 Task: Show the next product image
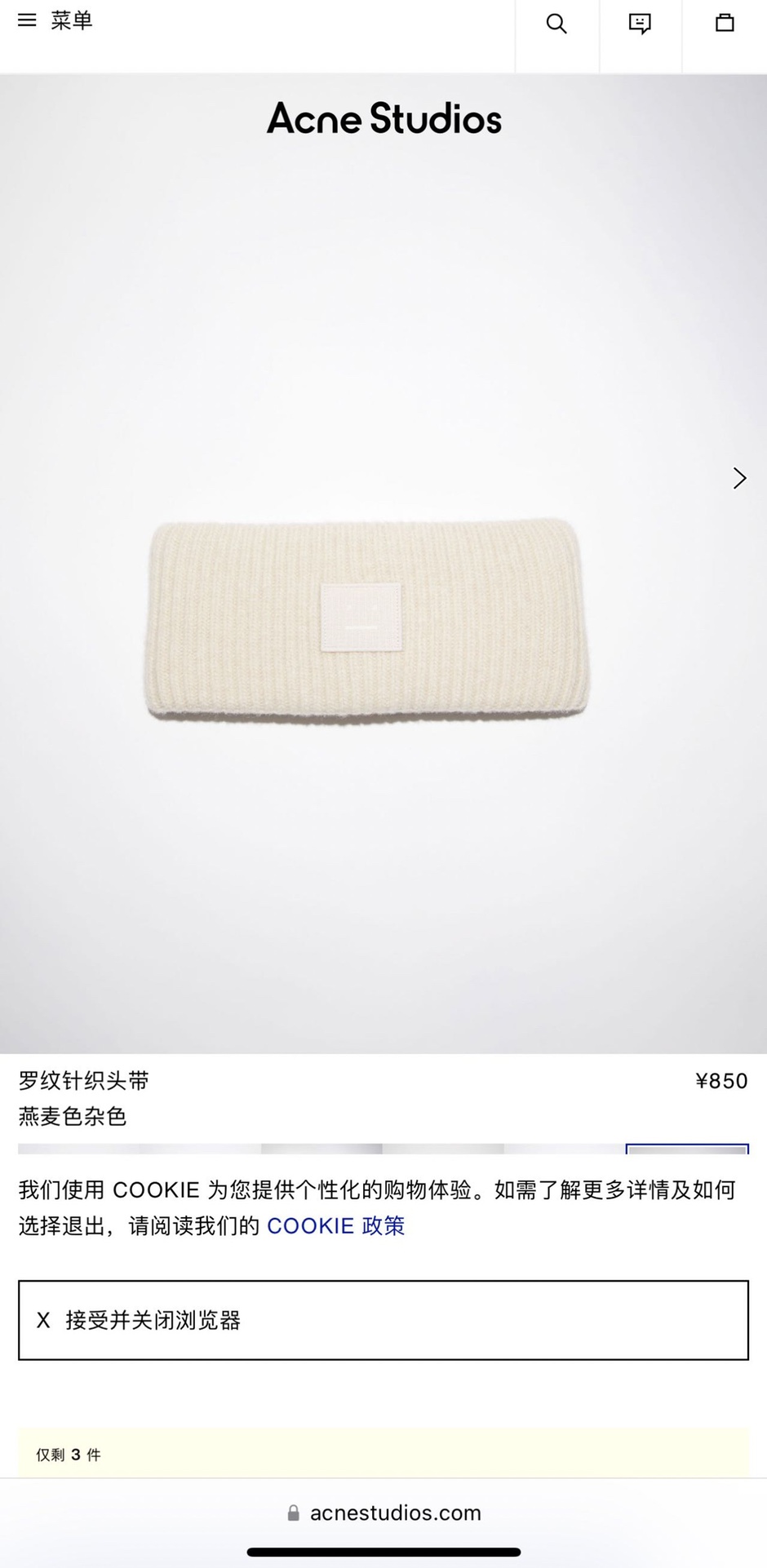tap(739, 478)
